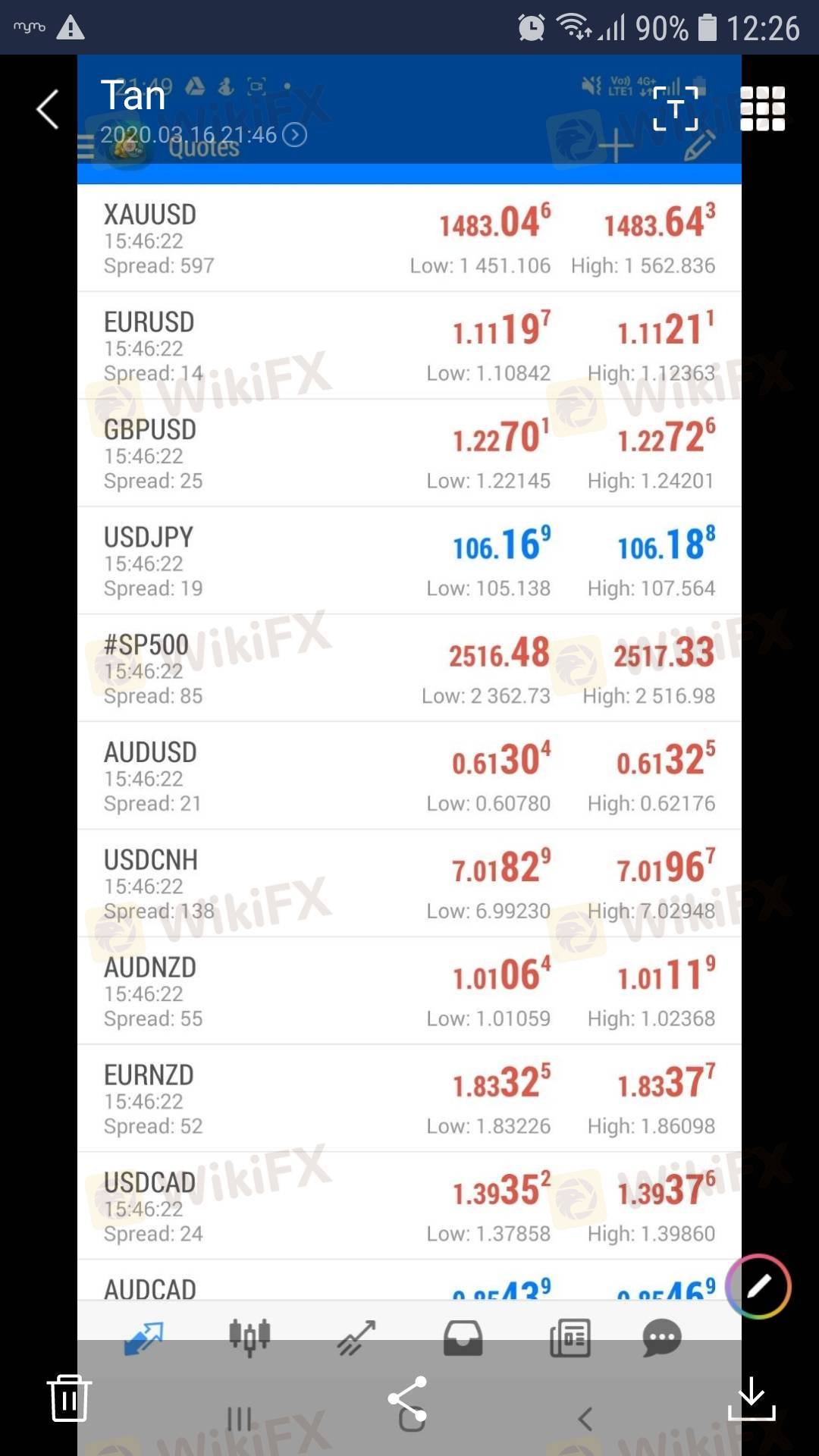Screen dimensions: 819x1456
Task: Download the image to the device
Action: (x=751, y=1398)
